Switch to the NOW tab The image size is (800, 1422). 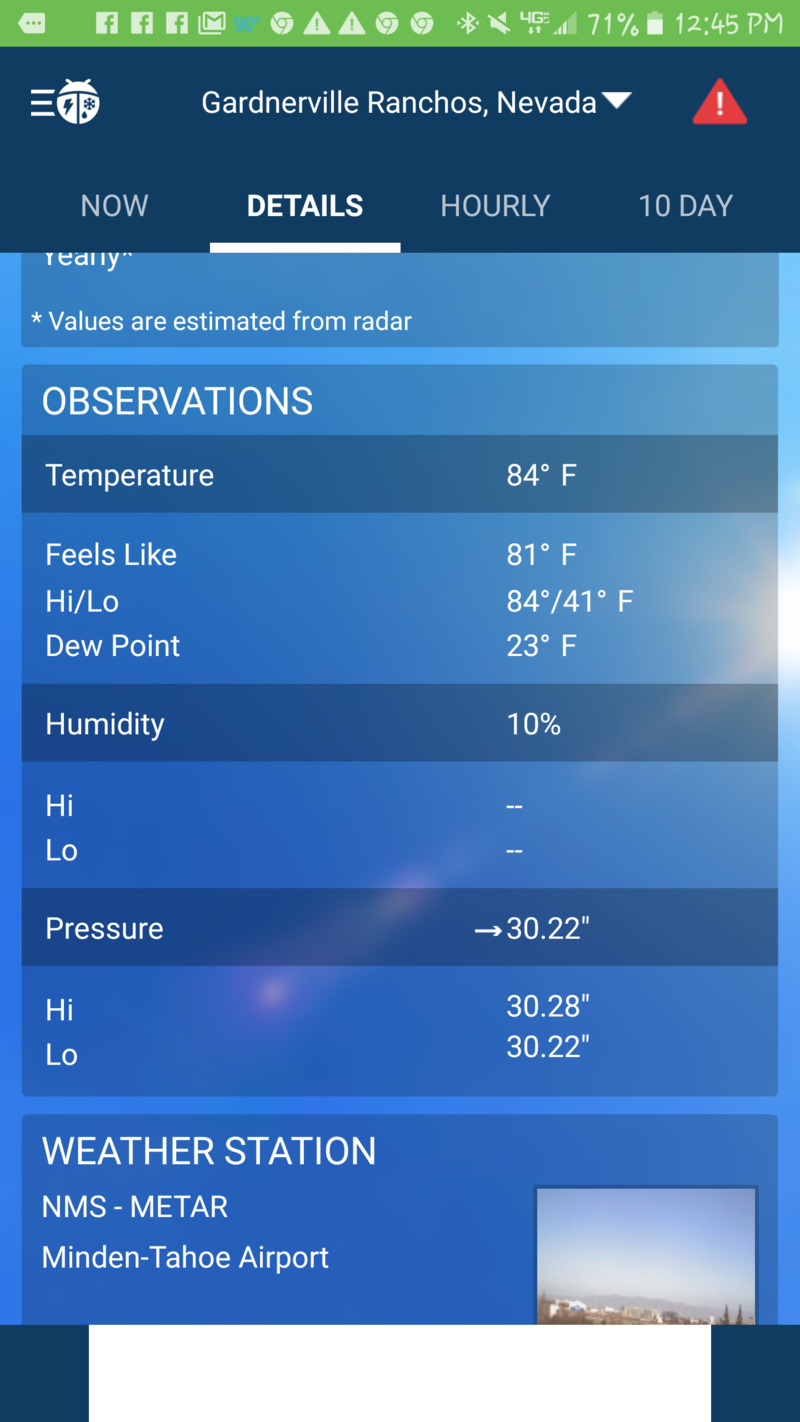click(114, 206)
